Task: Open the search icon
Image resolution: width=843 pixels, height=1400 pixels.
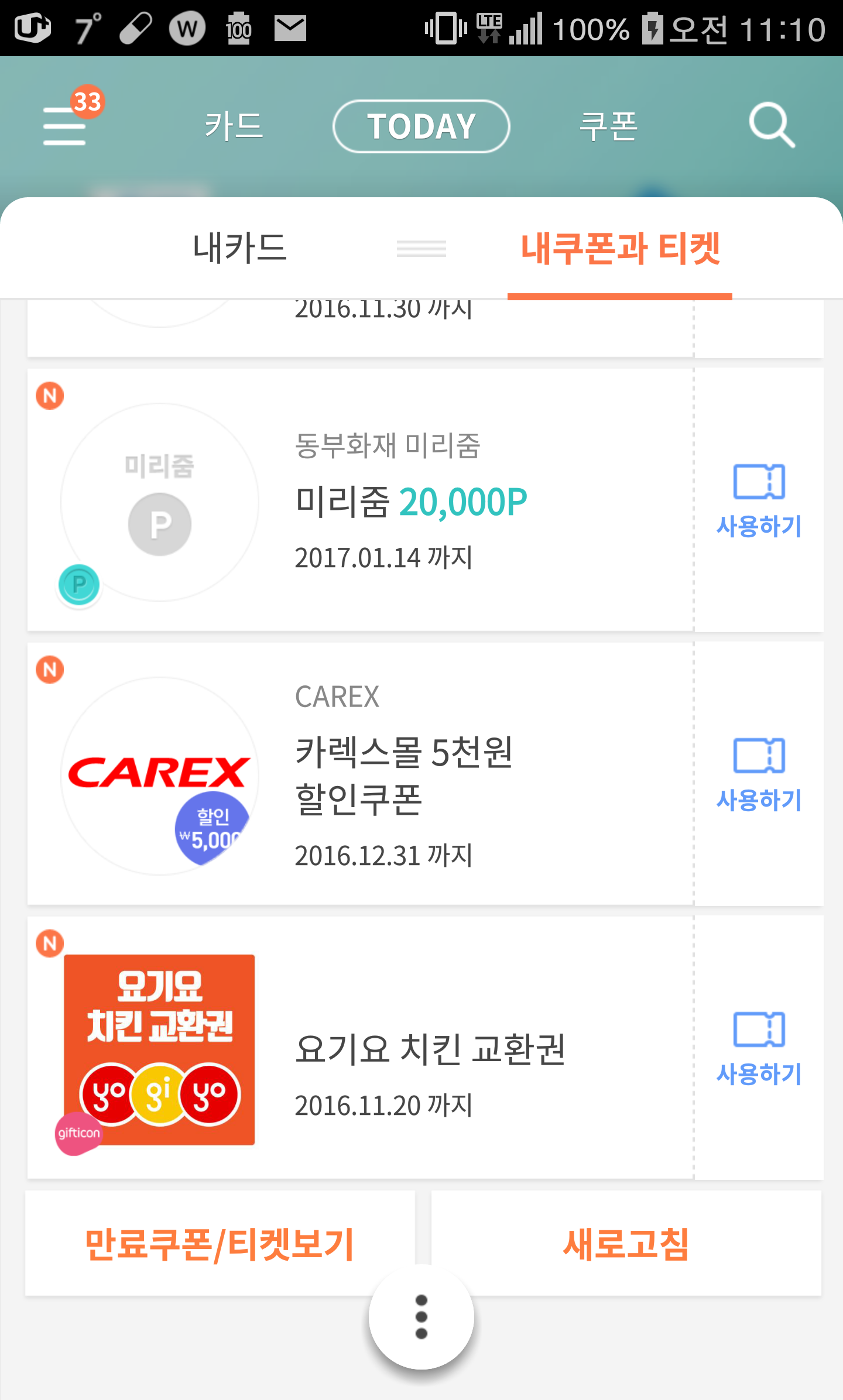Action: coord(772,125)
